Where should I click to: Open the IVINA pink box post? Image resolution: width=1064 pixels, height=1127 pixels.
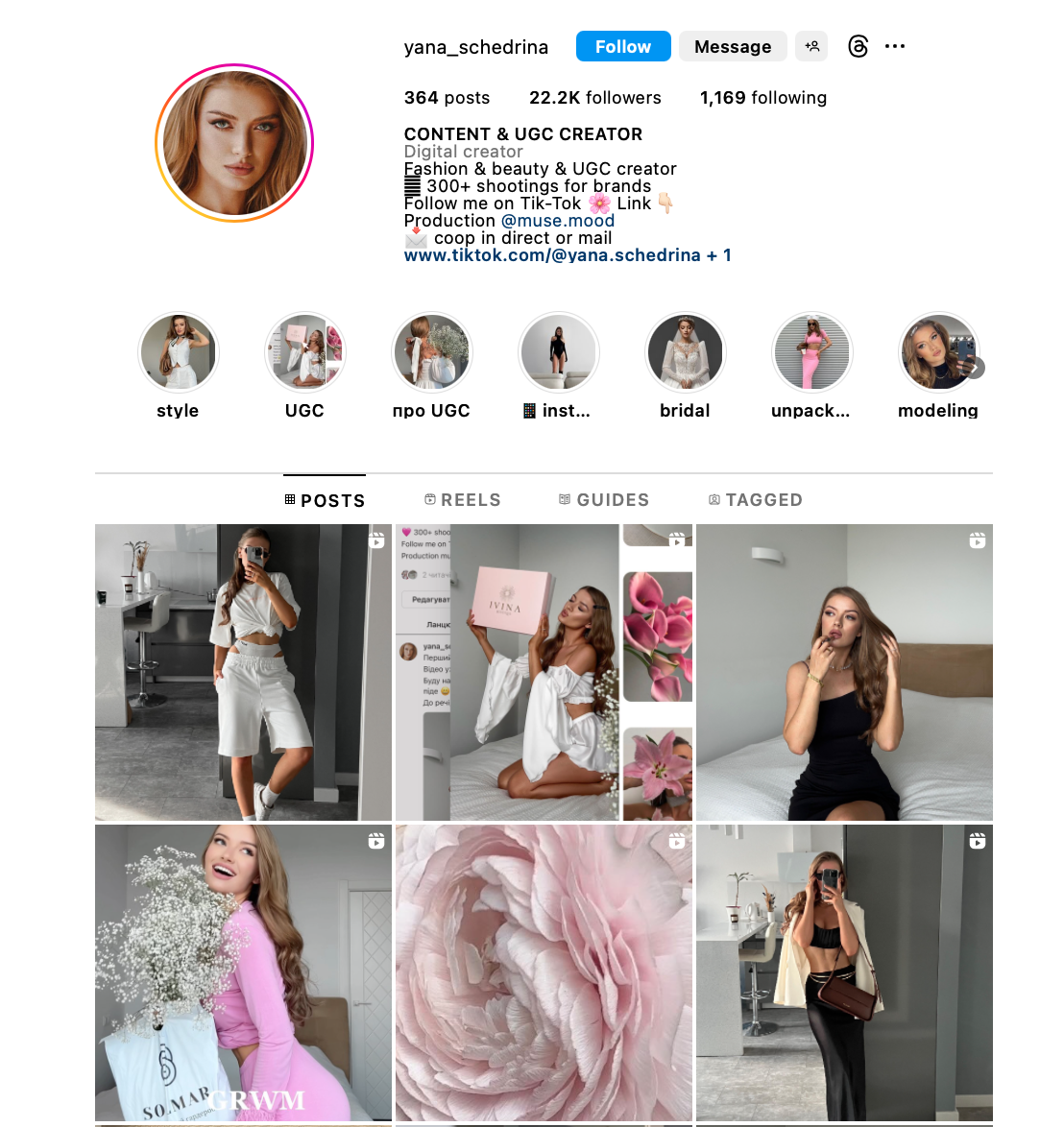click(x=544, y=672)
